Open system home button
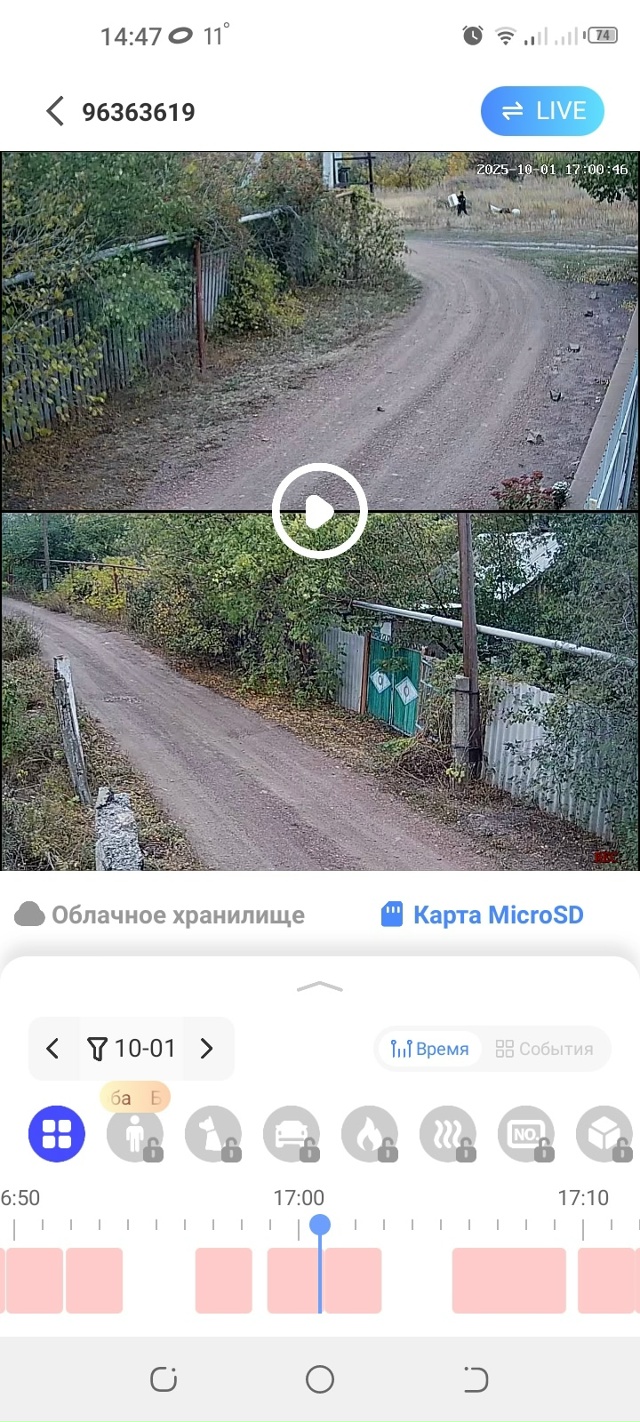The width and height of the screenshot is (640, 1422). coord(320,1380)
